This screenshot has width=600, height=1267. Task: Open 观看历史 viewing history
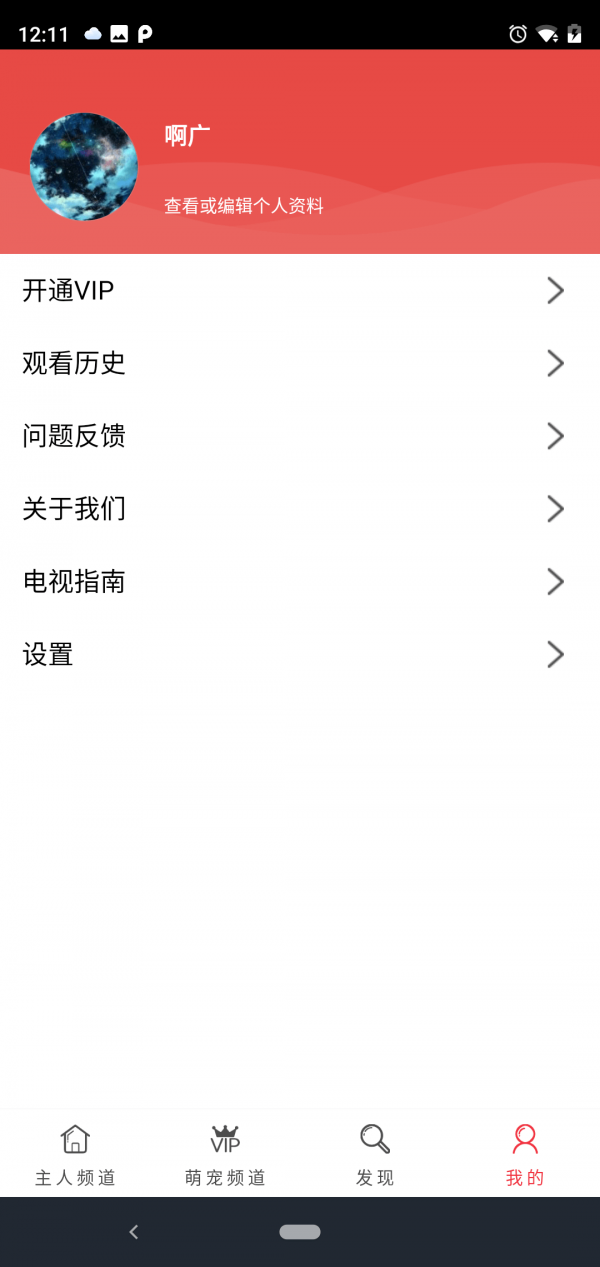point(300,363)
